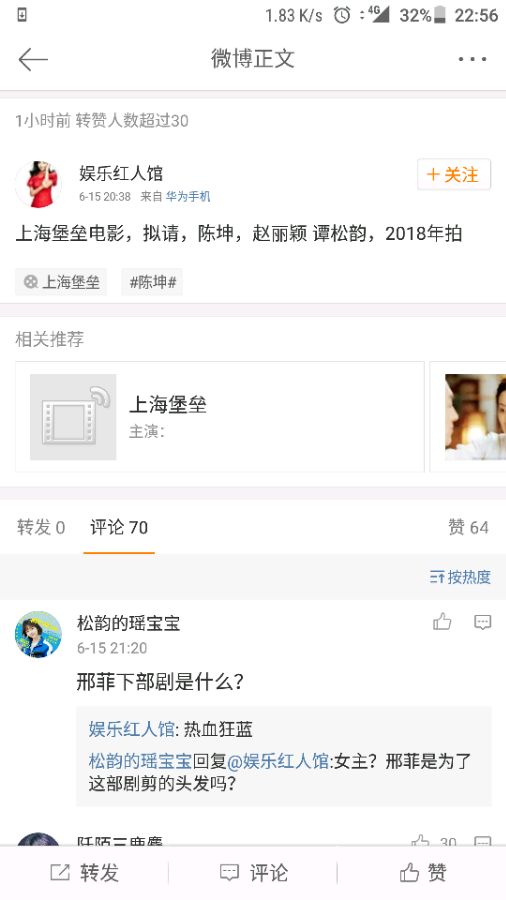This screenshot has height=900, width=506.
Task: Repost with the bottom 转发 button
Action: 84,873
